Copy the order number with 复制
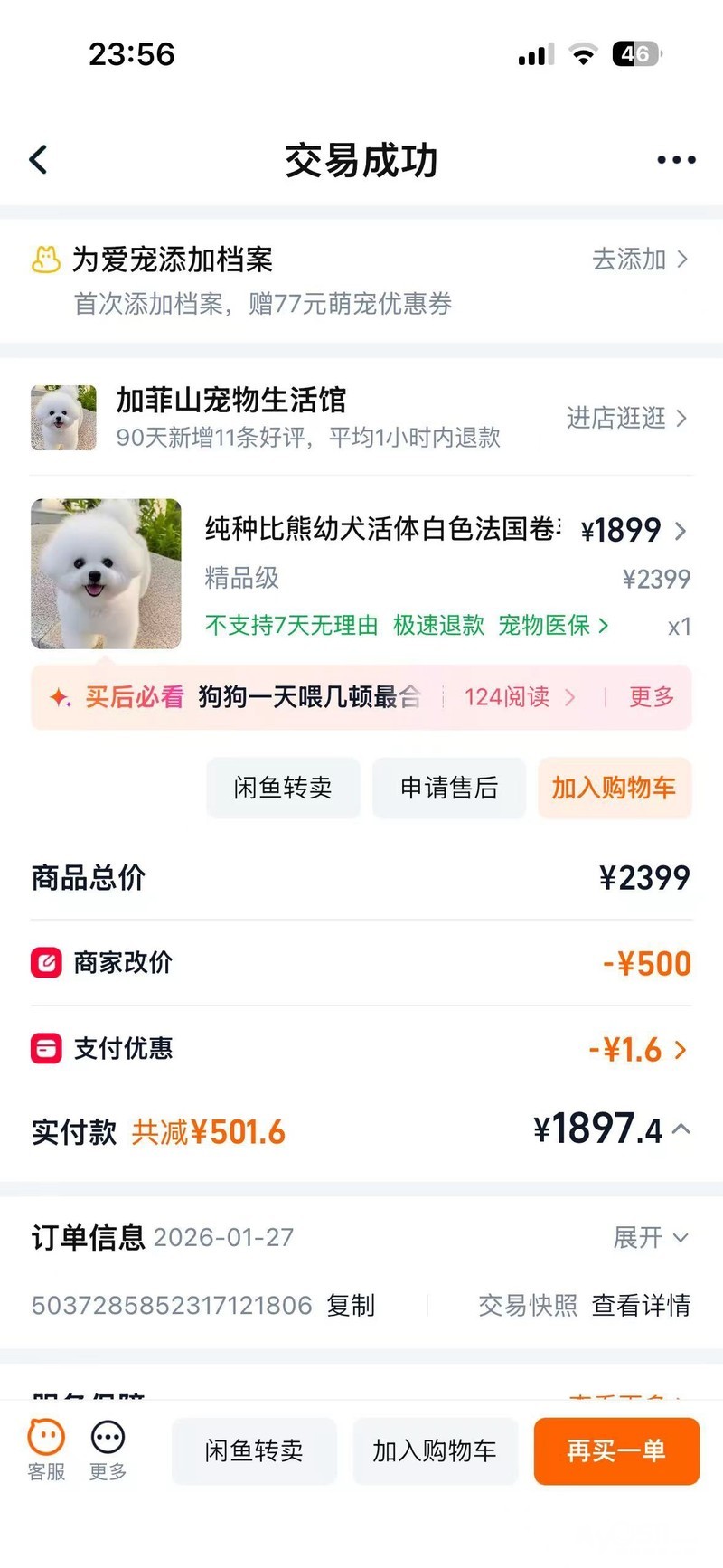 tap(351, 1305)
